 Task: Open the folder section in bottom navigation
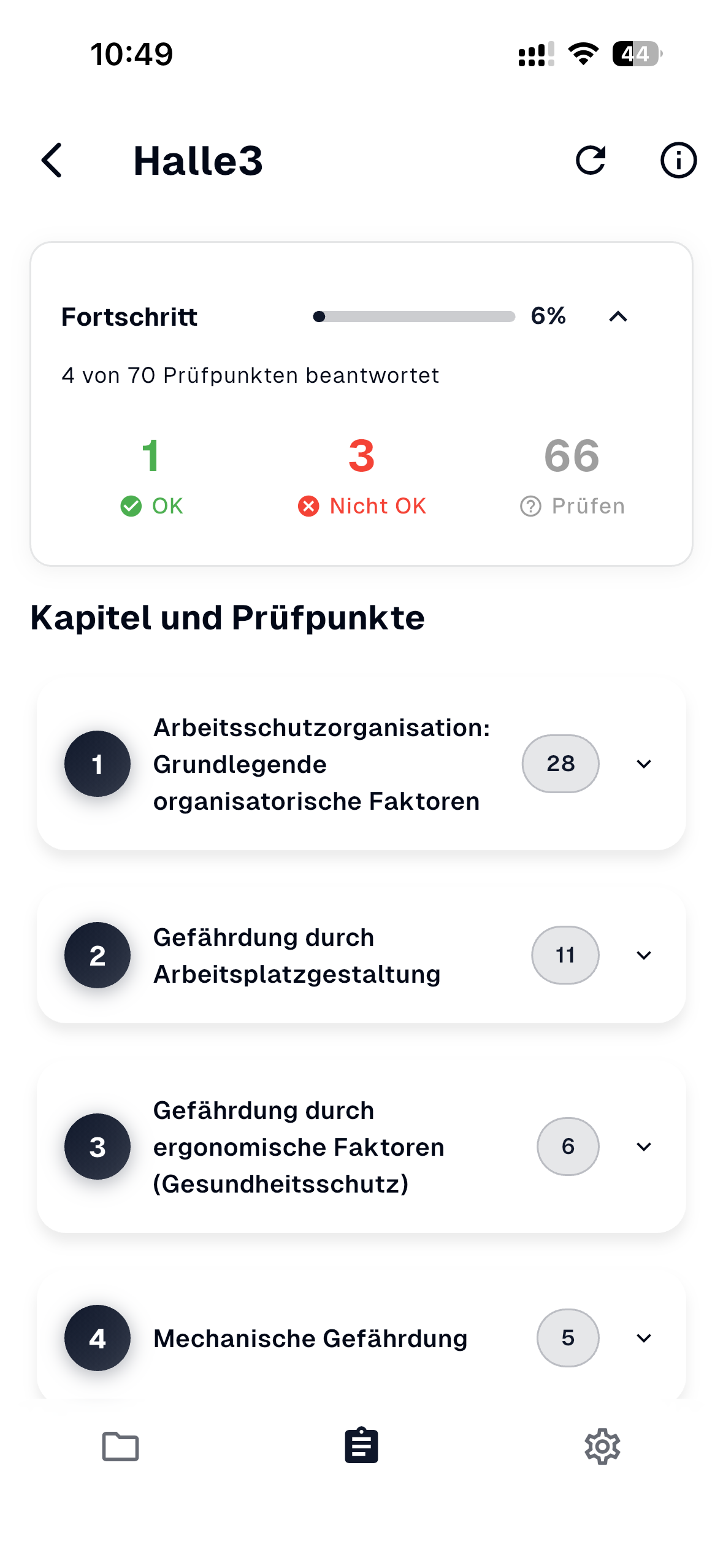point(120,1447)
